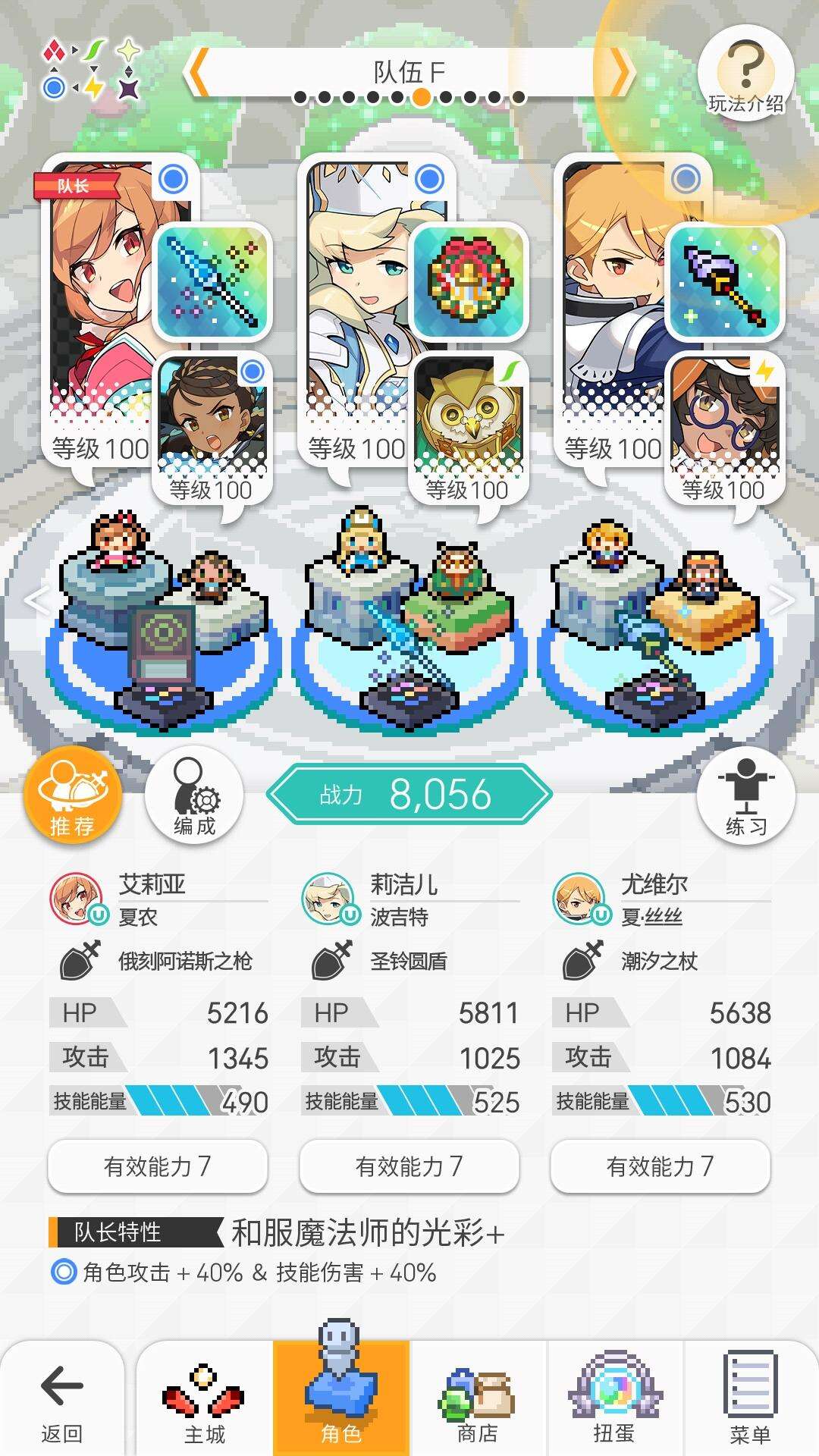Open the 玩法介绍 help button
This screenshot has height=1456, width=819.
tap(745, 76)
